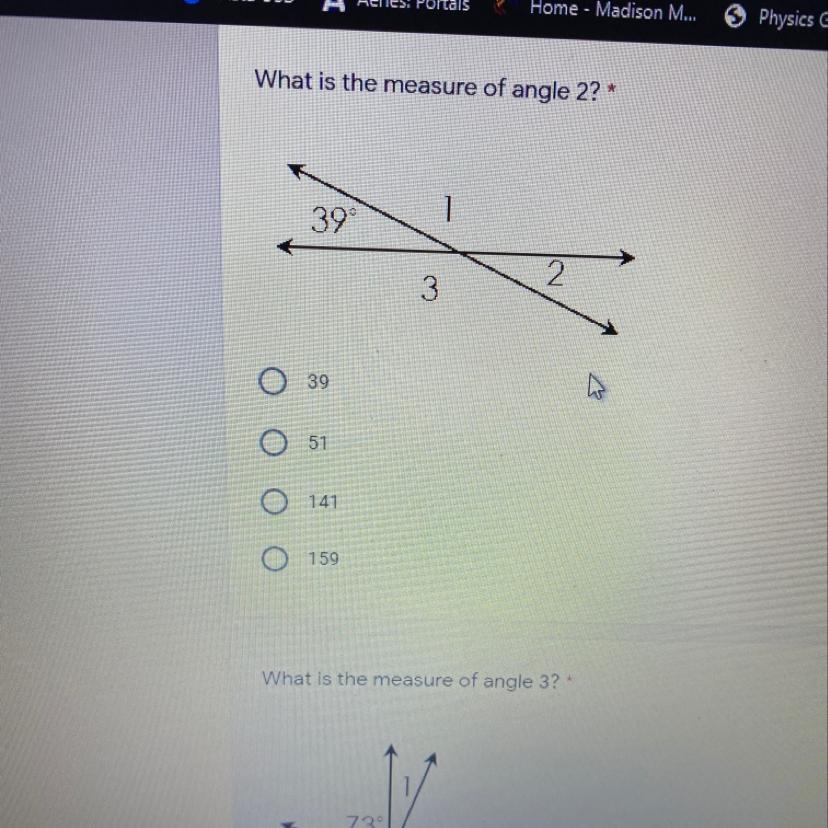Image resolution: width=828 pixels, height=828 pixels.
Task: Open the Physics bookmark
Action: click(x=775, y=18)
